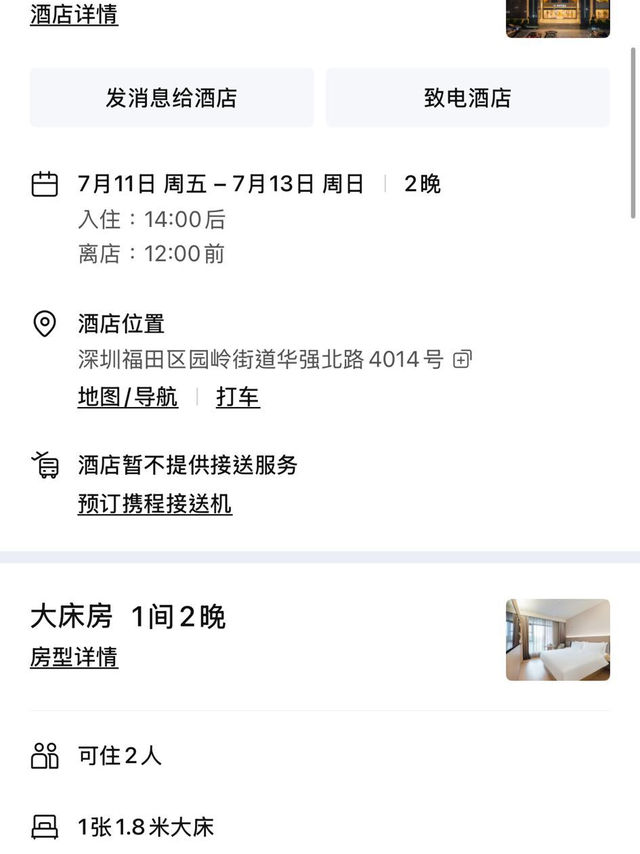View 房型详情 for the room
Screen dimensions: 640x854
click(74, 657)
